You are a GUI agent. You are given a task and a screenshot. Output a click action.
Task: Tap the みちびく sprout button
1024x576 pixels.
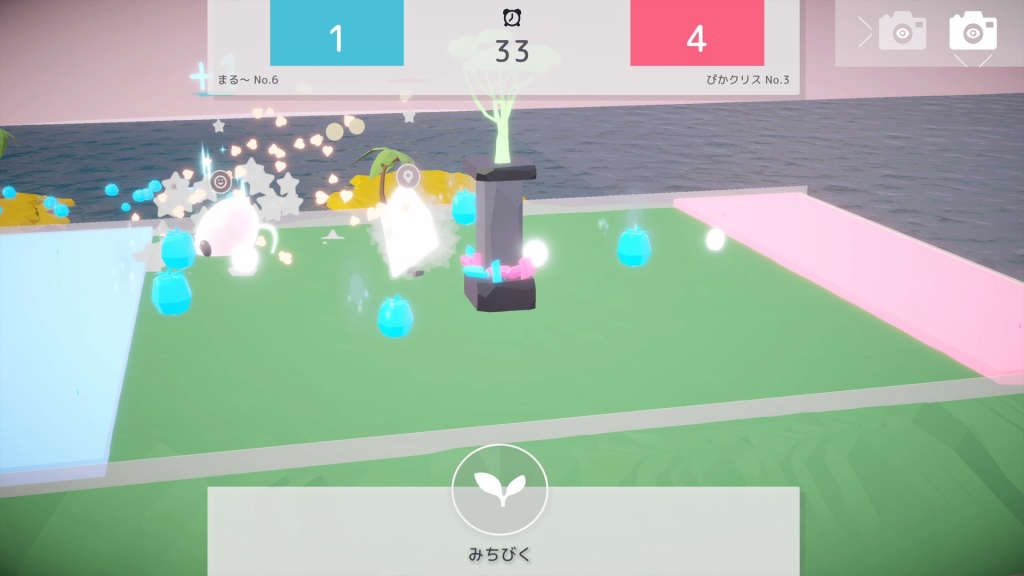pos(500,490)
